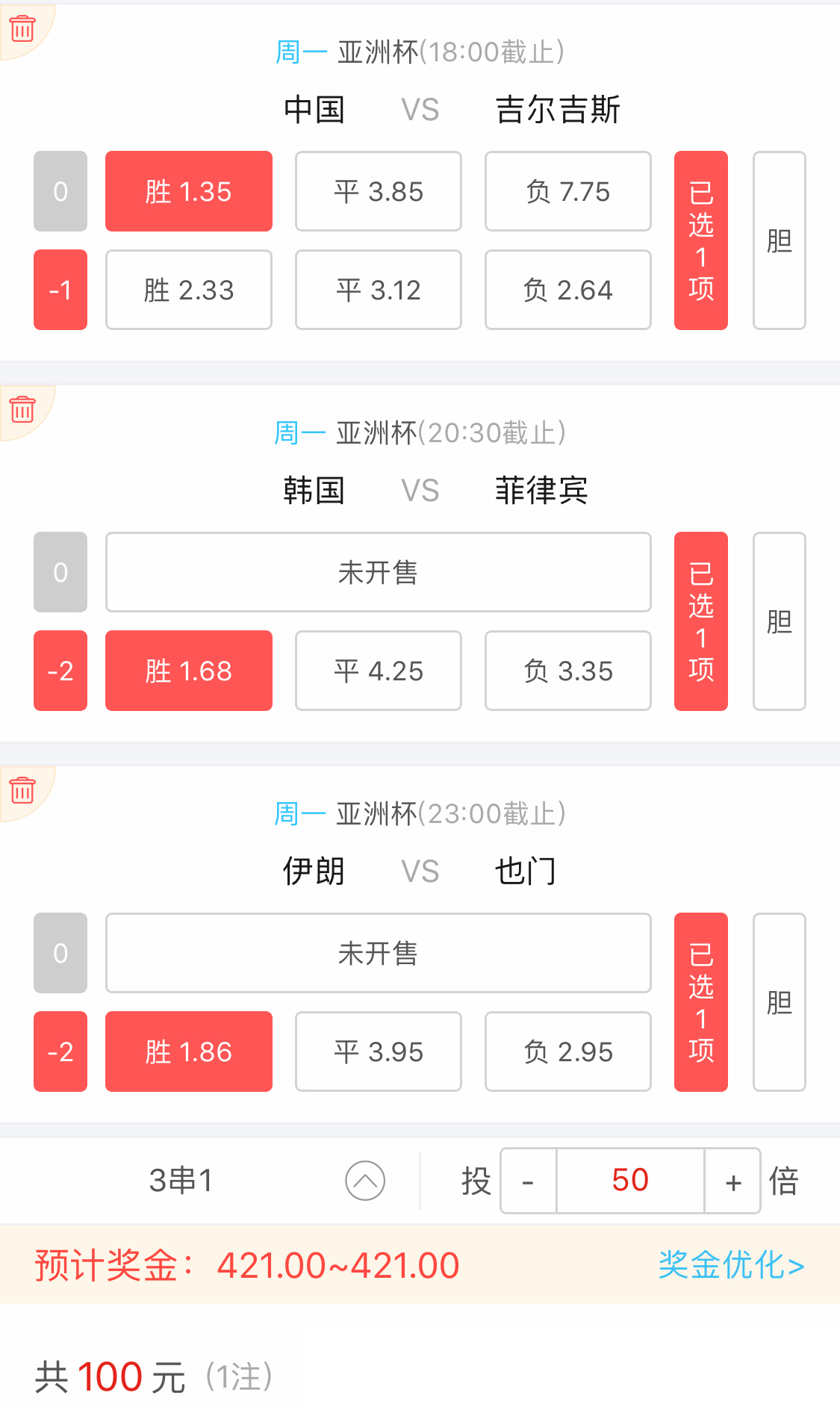Viewport: 840px width, 1407px height.
Task: Set 胆 on the Korea vs Philippines match
Action: [x=779, y=621]
